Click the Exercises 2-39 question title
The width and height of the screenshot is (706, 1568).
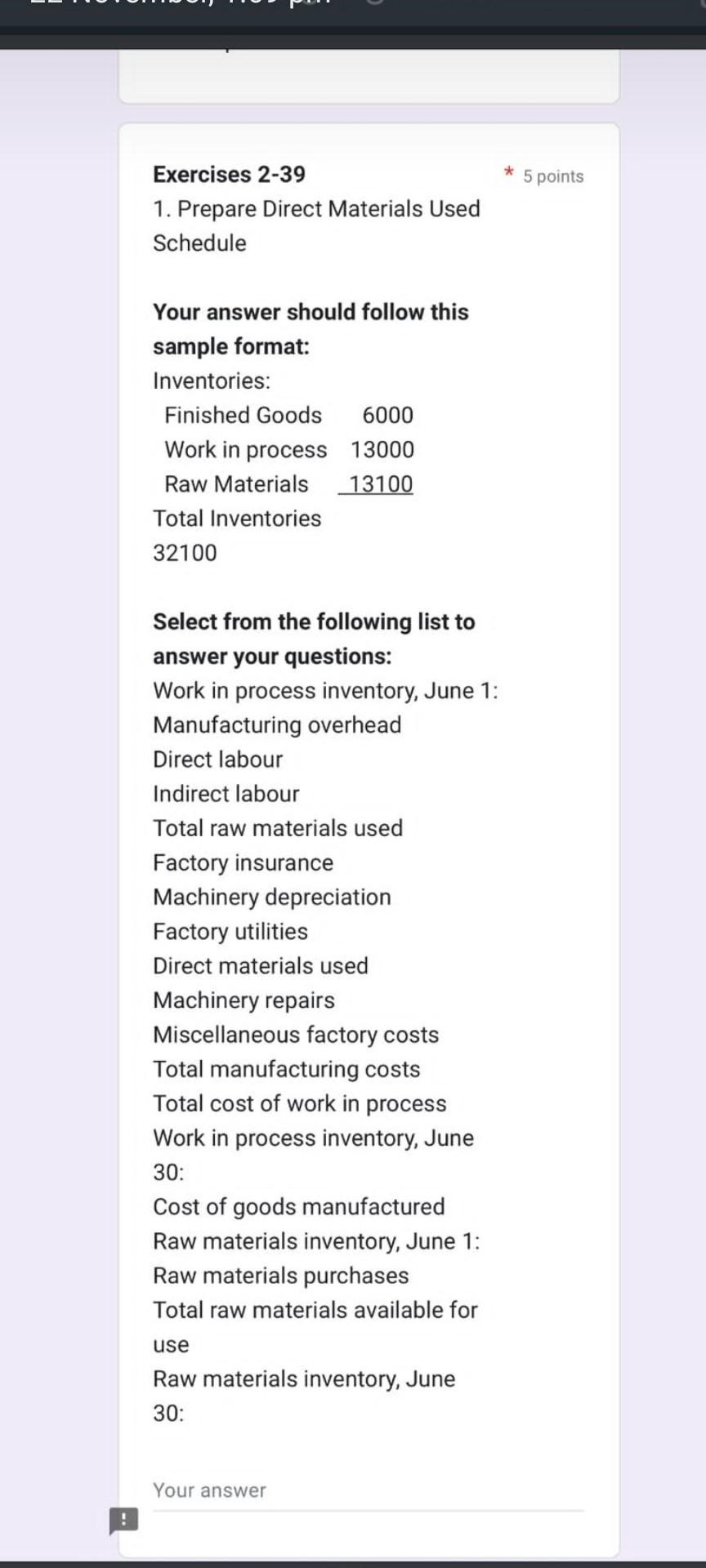[228, 173]
